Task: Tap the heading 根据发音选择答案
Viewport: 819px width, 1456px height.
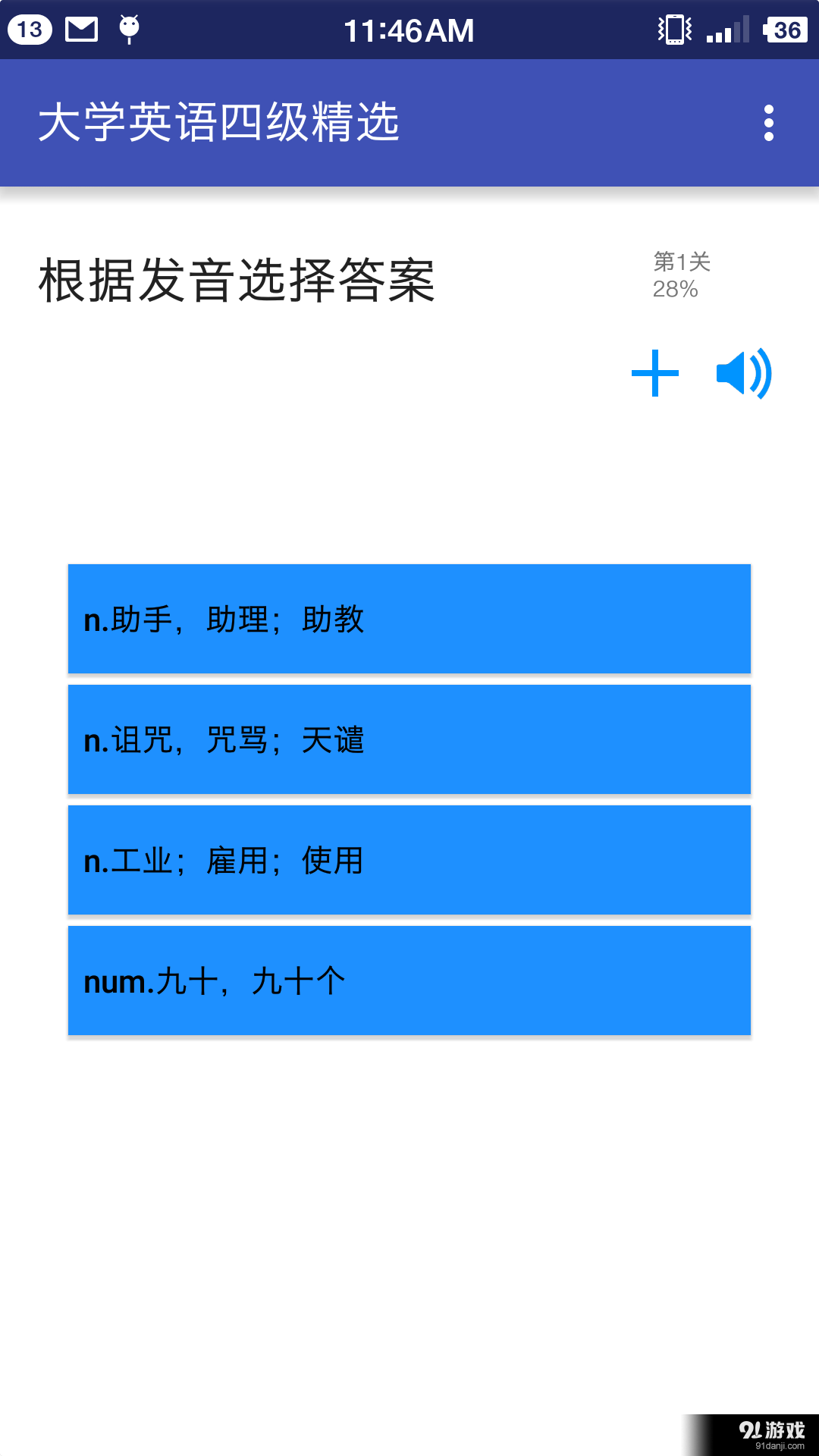Action: coord(235,281)
